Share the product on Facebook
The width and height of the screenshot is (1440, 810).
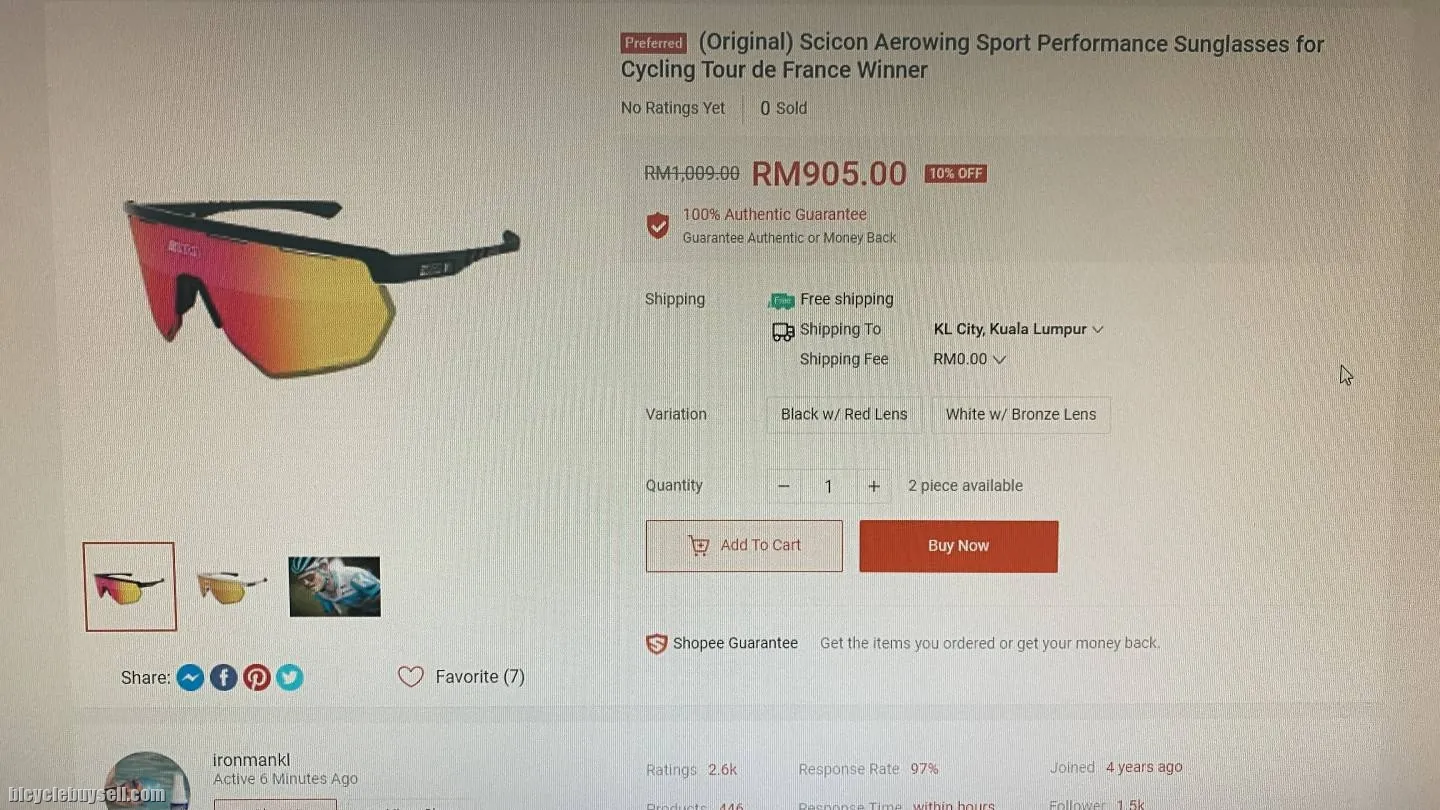point(223,678)
